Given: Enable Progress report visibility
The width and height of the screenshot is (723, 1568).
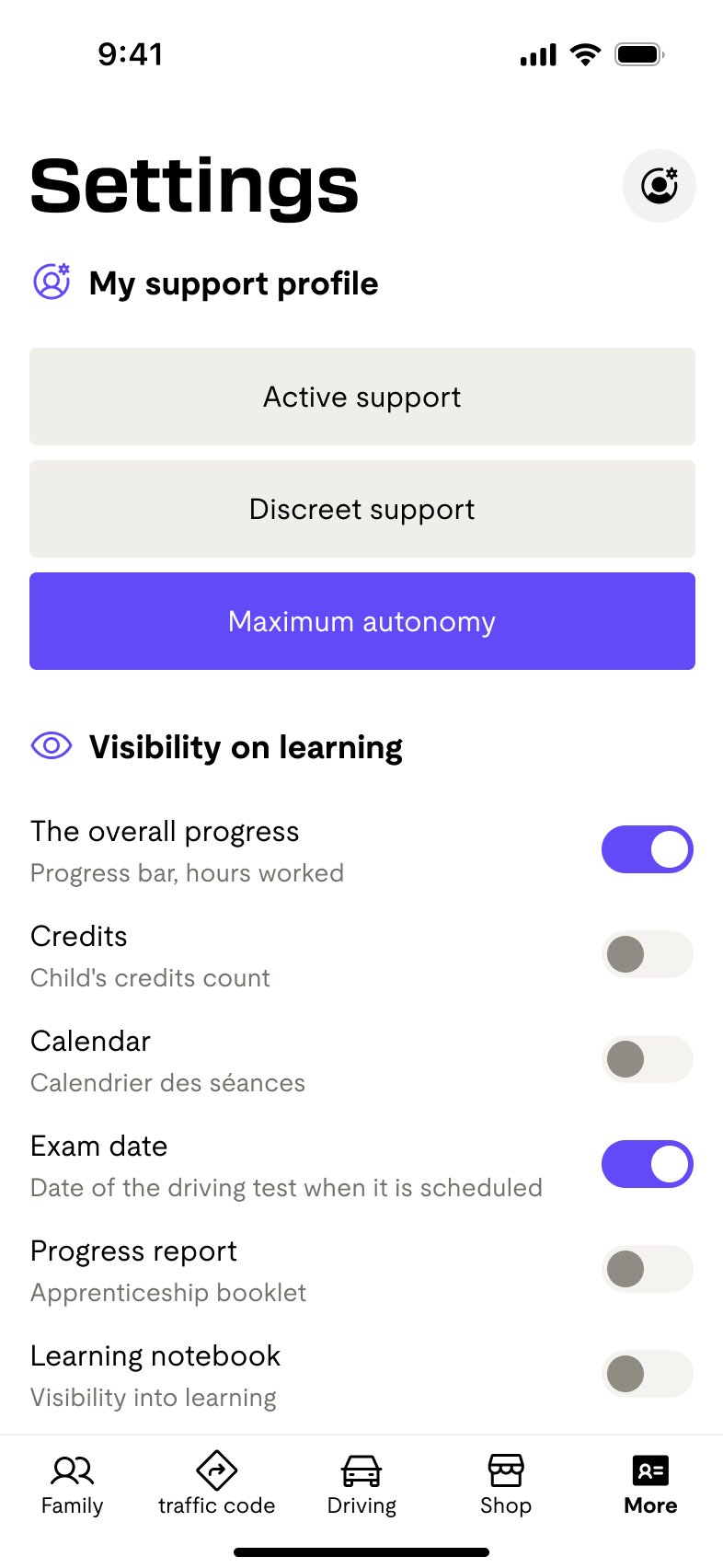Looking at the screenshot, I should (x=648, y=1269).
